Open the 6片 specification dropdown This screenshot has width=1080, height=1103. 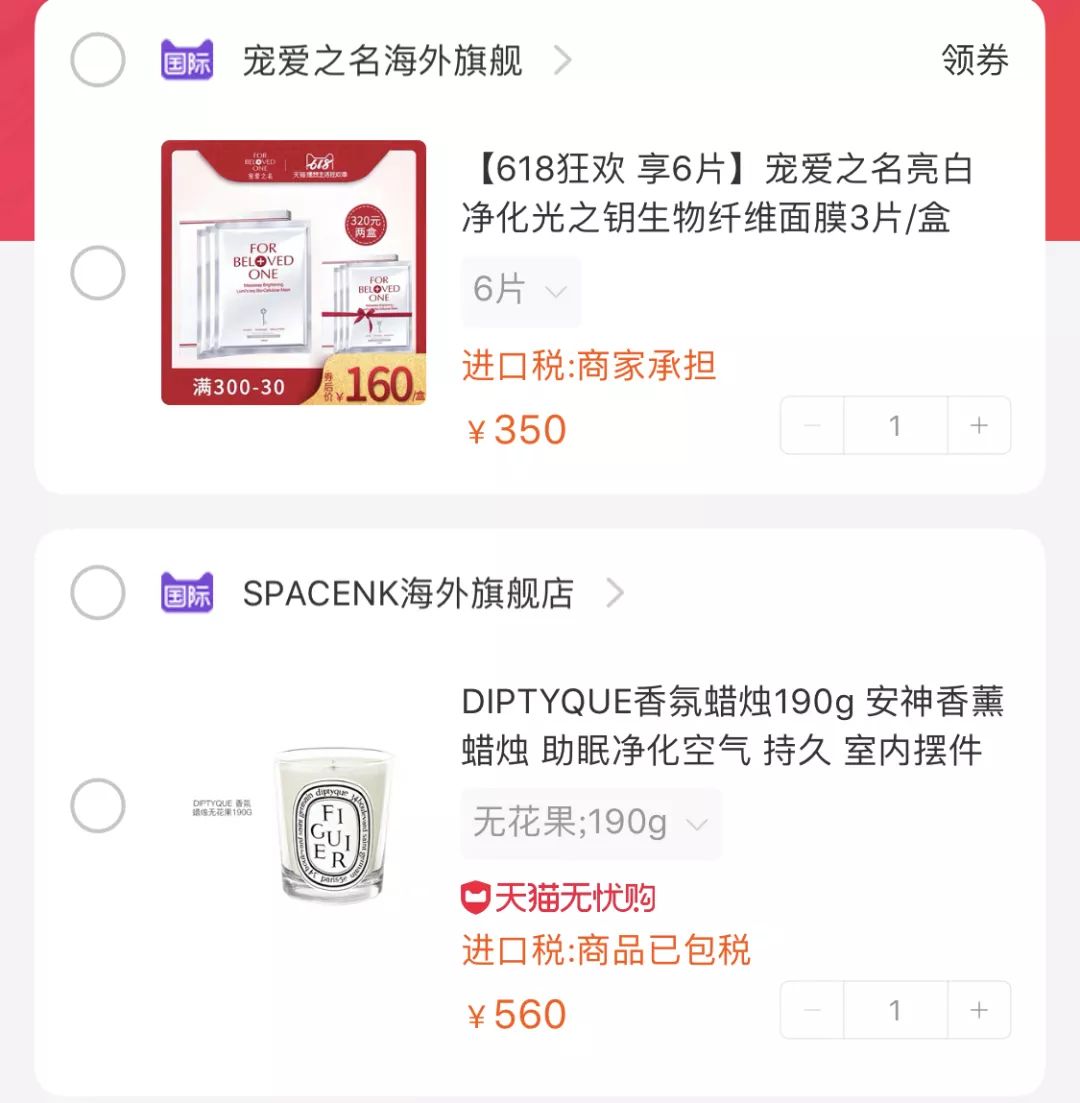point(521,291)
